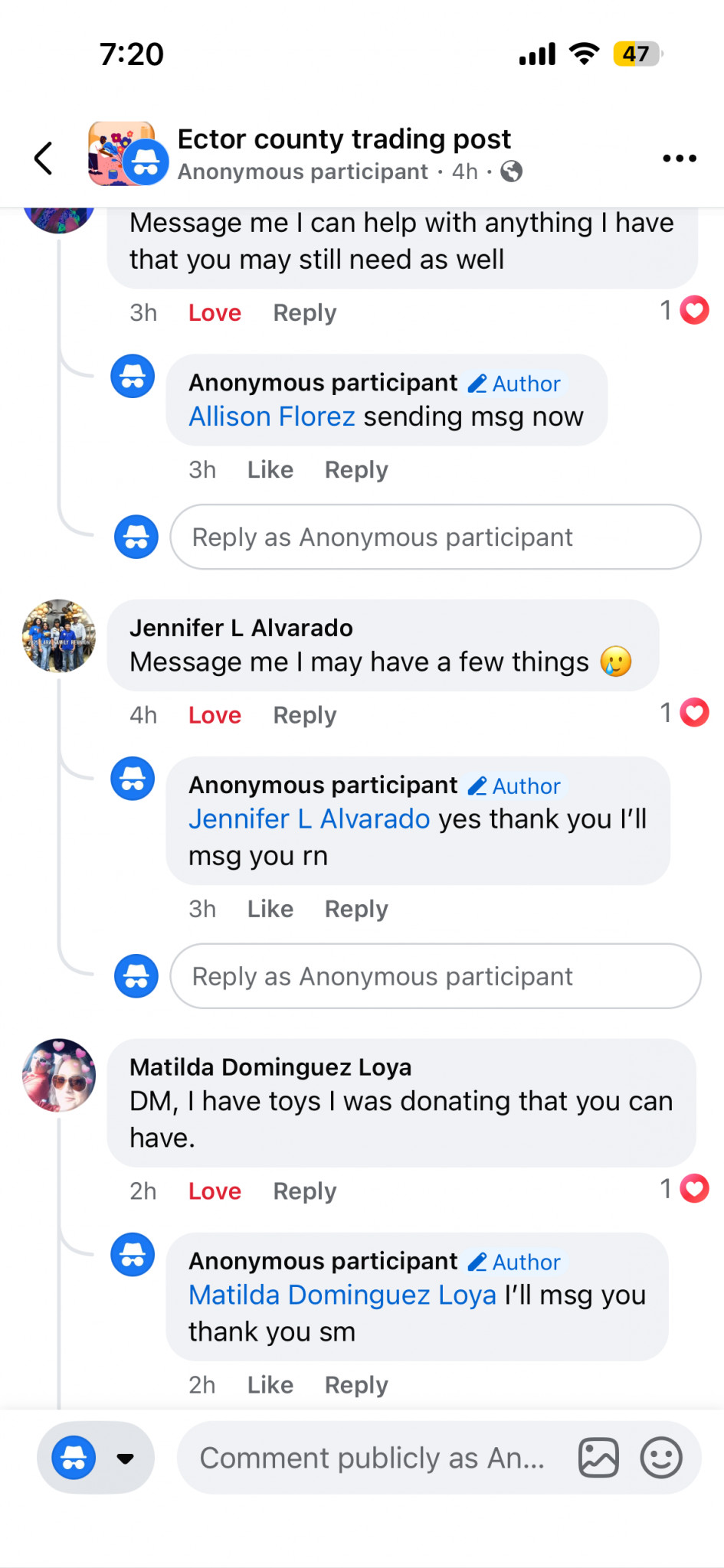Reply to Matilda Dominguez Loya's comment
Viewport: 724px width, 1568px height.
click(x=304, y=1192)
